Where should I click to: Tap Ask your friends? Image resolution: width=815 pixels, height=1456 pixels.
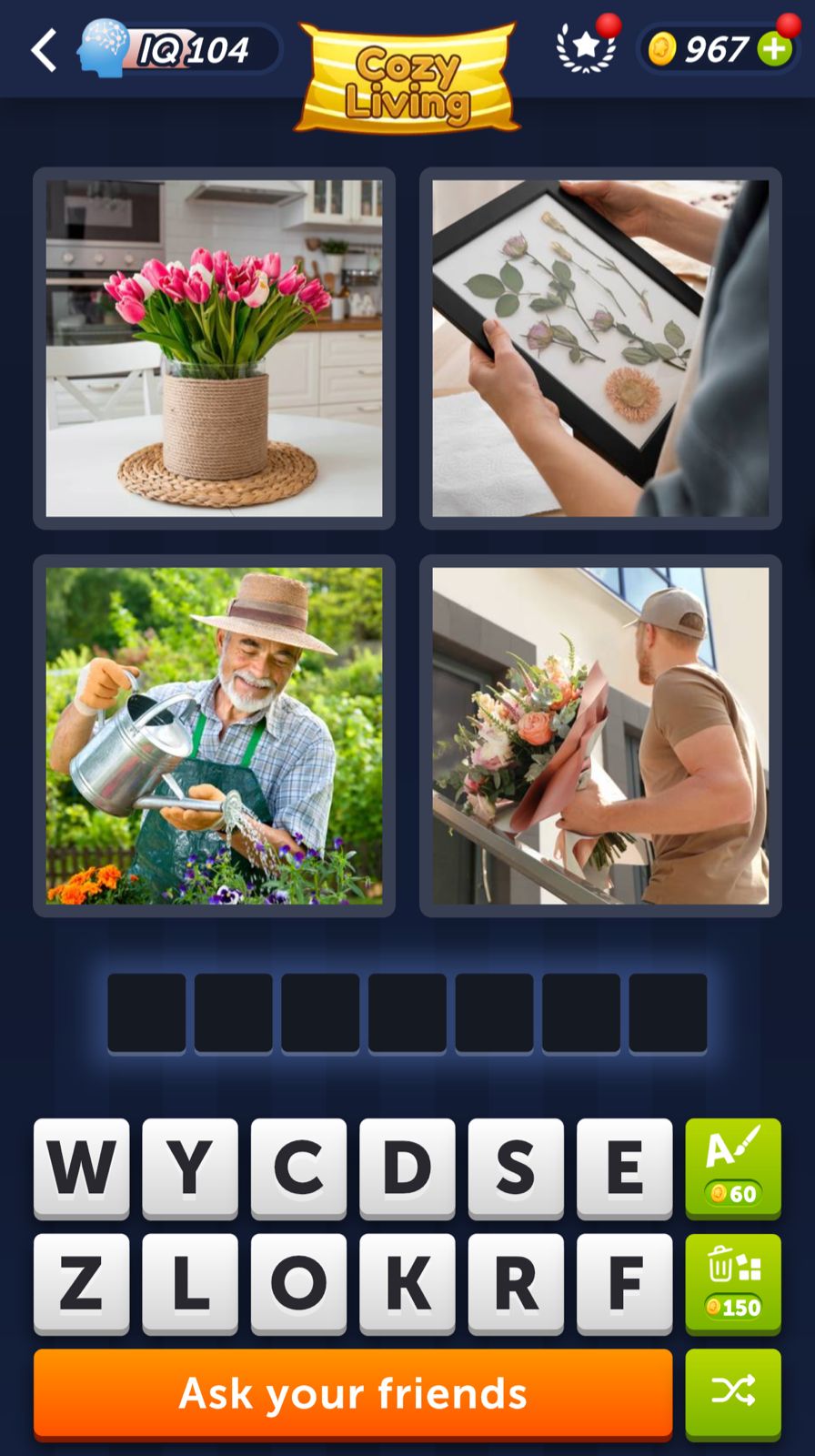353,1393
